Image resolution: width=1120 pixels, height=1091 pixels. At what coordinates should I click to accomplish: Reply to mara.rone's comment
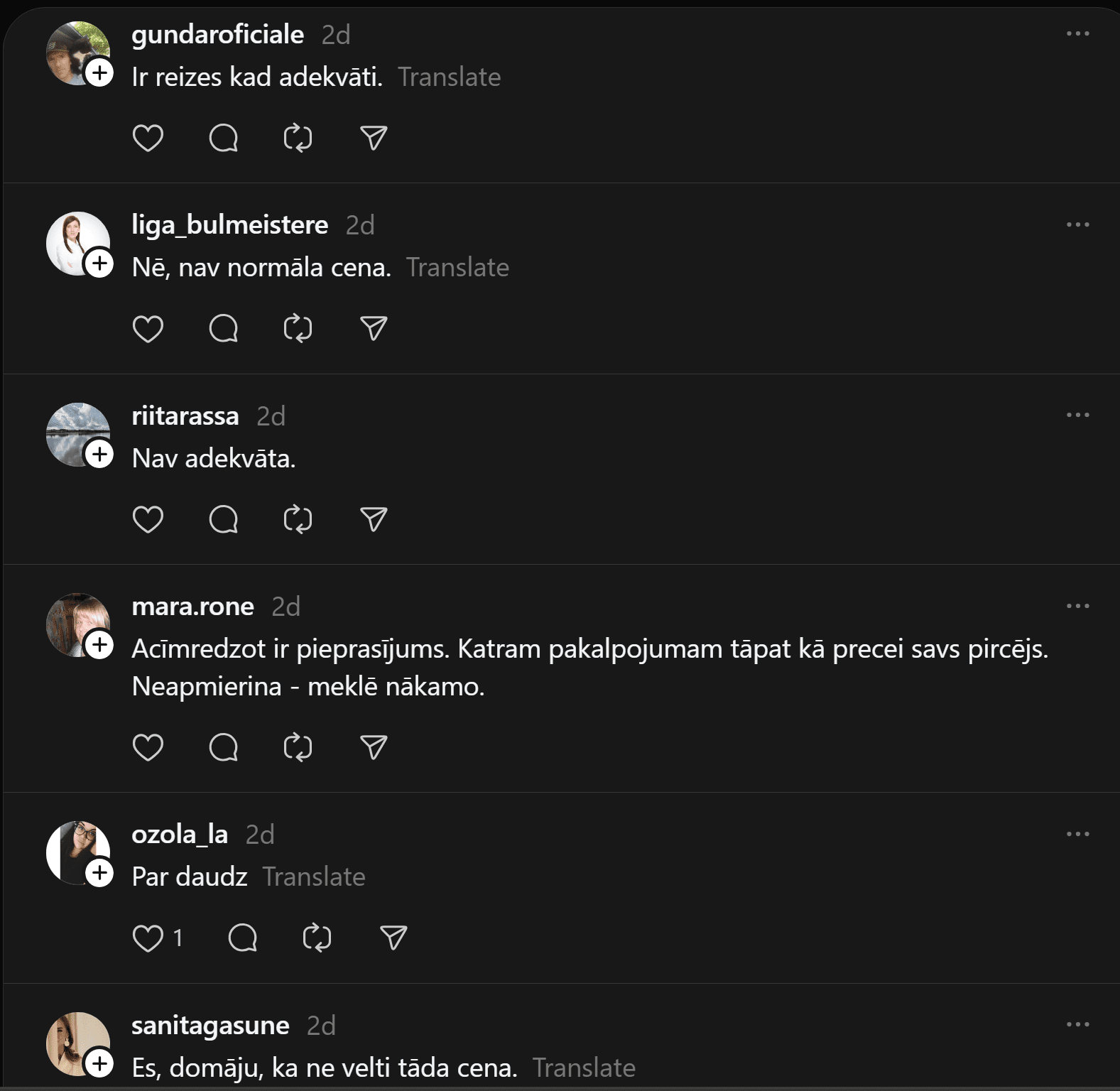[x=223, y=747]
